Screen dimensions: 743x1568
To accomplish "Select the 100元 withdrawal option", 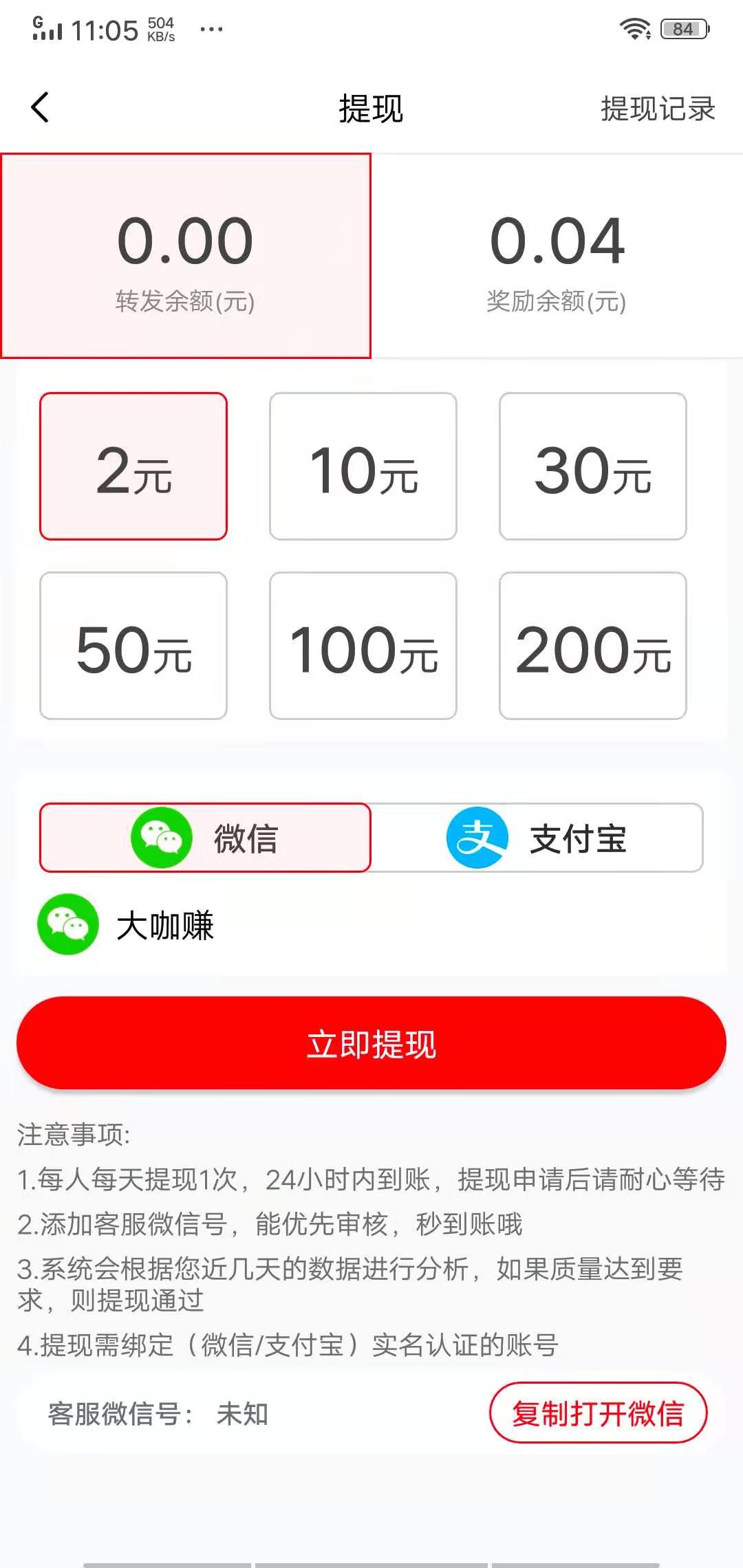I will click(x=363, y=646).
